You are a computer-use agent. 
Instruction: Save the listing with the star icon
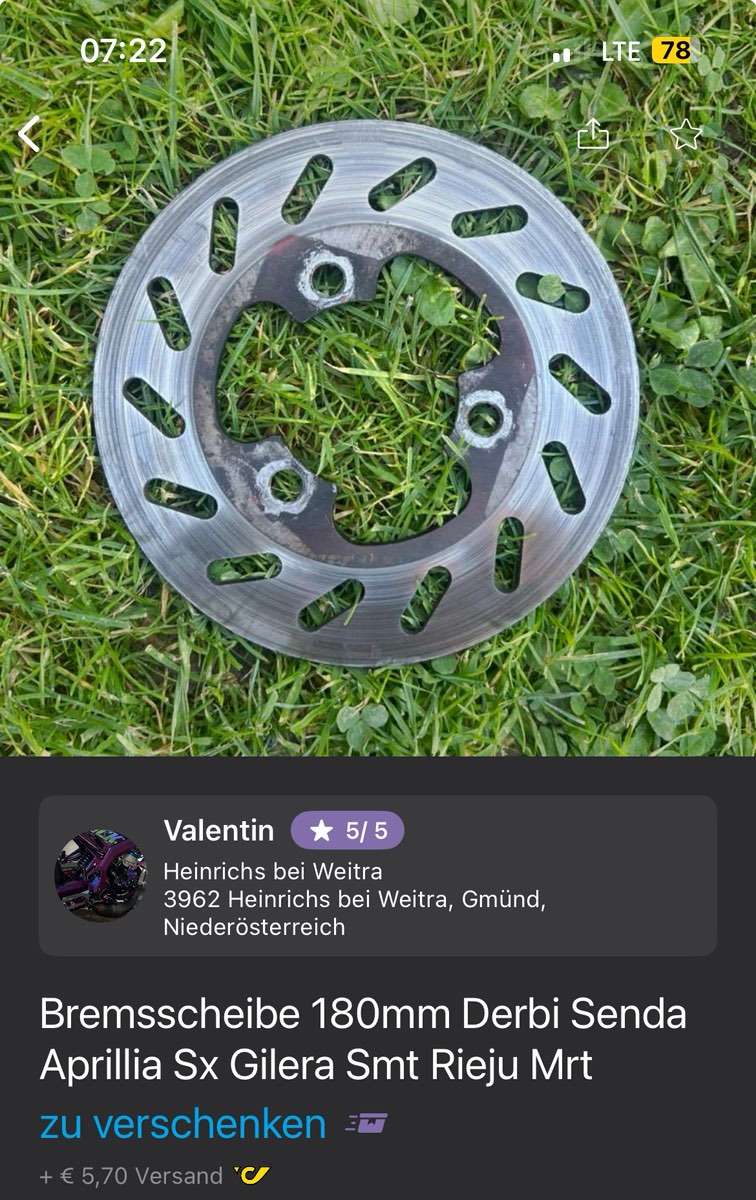pos(686,134)
